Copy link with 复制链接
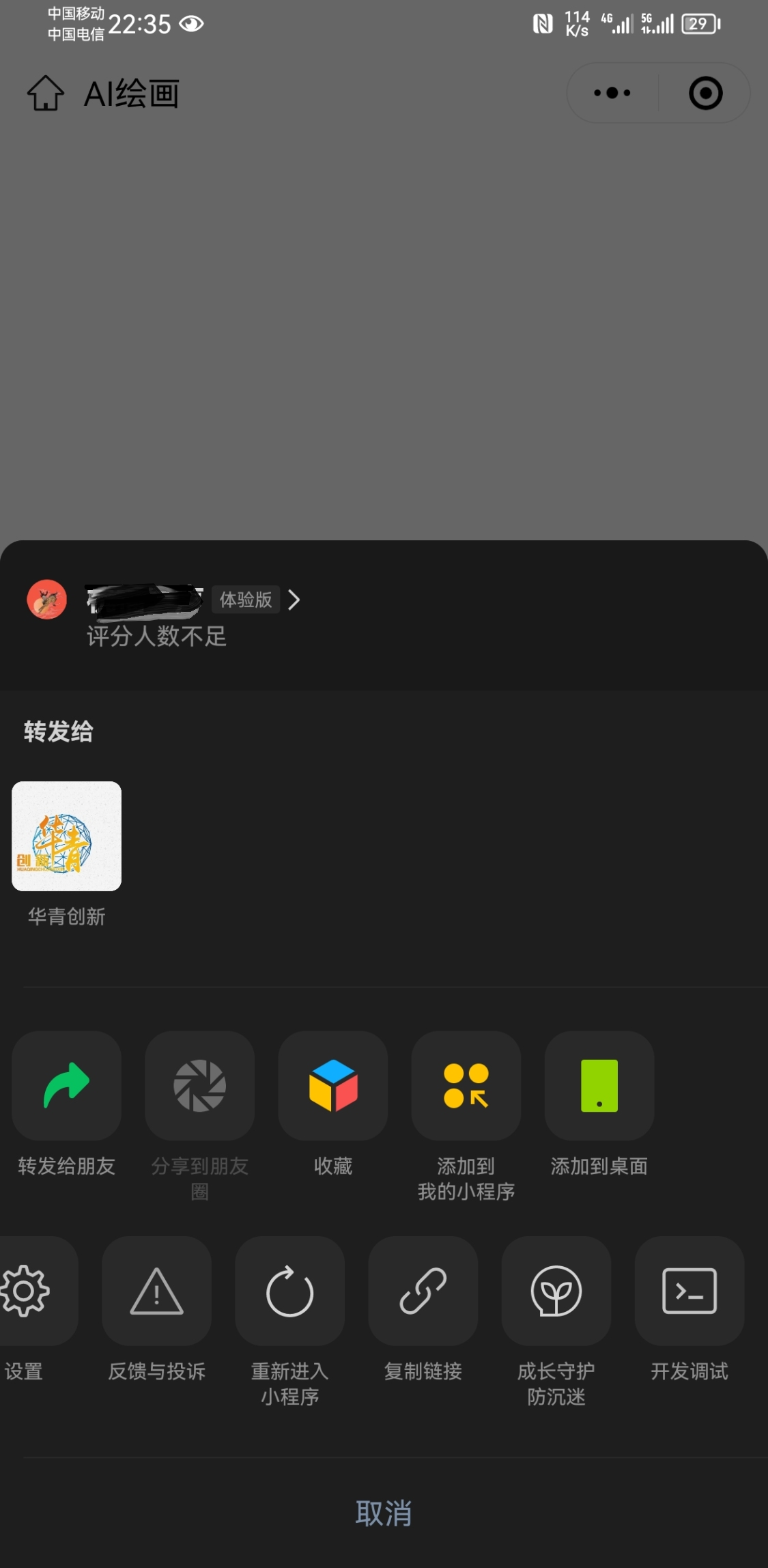 [423, 1291]
